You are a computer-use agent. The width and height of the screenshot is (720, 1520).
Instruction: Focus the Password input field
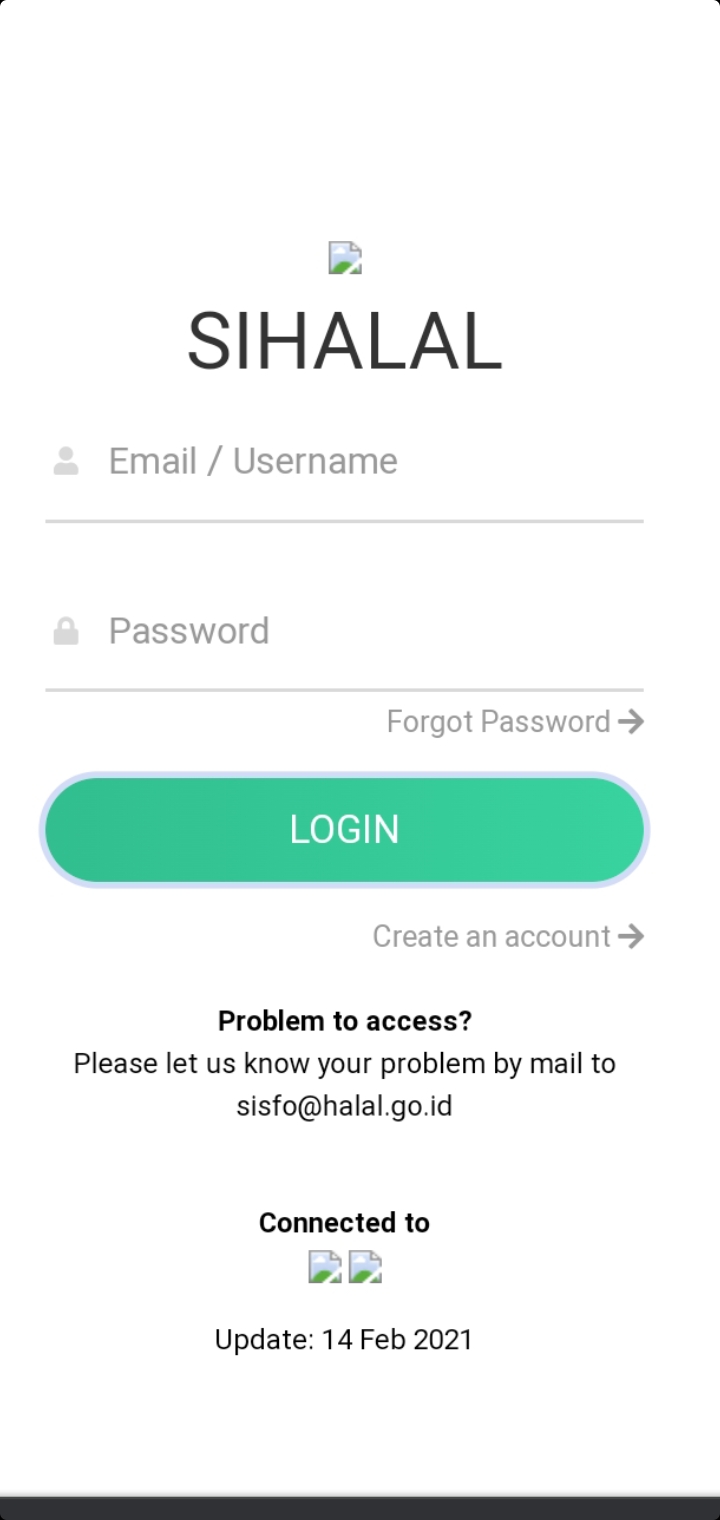click(370, 632)
